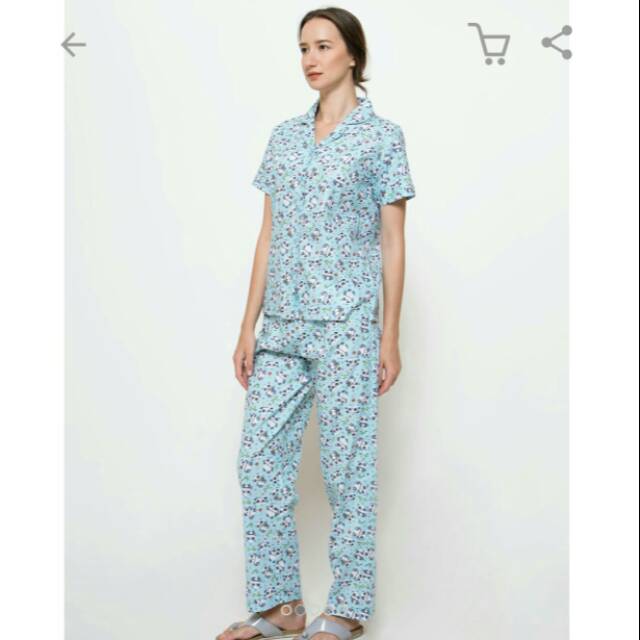Open the shopping cart
Screen dimensions: 640x640
point(489,44)
